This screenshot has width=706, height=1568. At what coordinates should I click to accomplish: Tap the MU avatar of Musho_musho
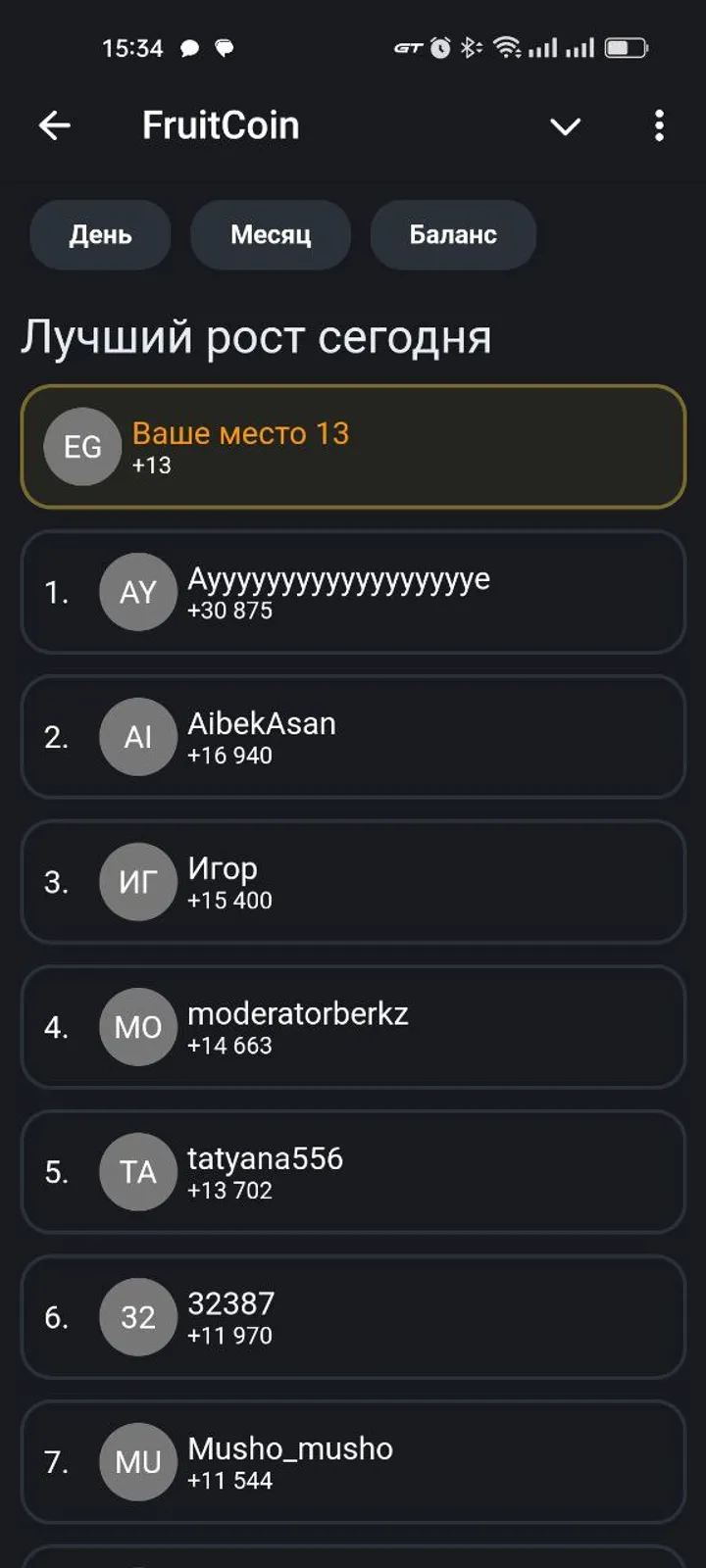[138, 1462]
